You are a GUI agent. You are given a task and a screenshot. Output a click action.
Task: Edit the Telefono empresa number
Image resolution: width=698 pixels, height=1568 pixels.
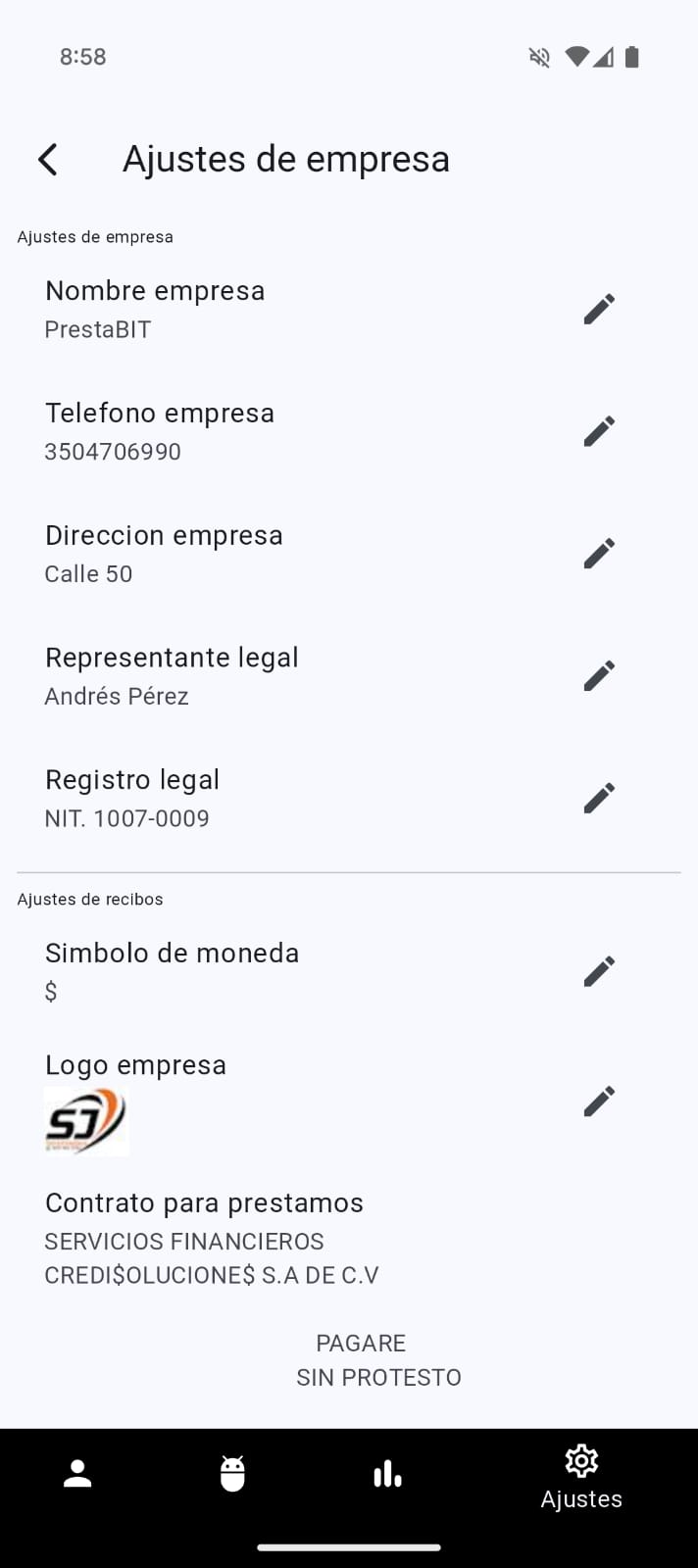(x=599, y=431)
